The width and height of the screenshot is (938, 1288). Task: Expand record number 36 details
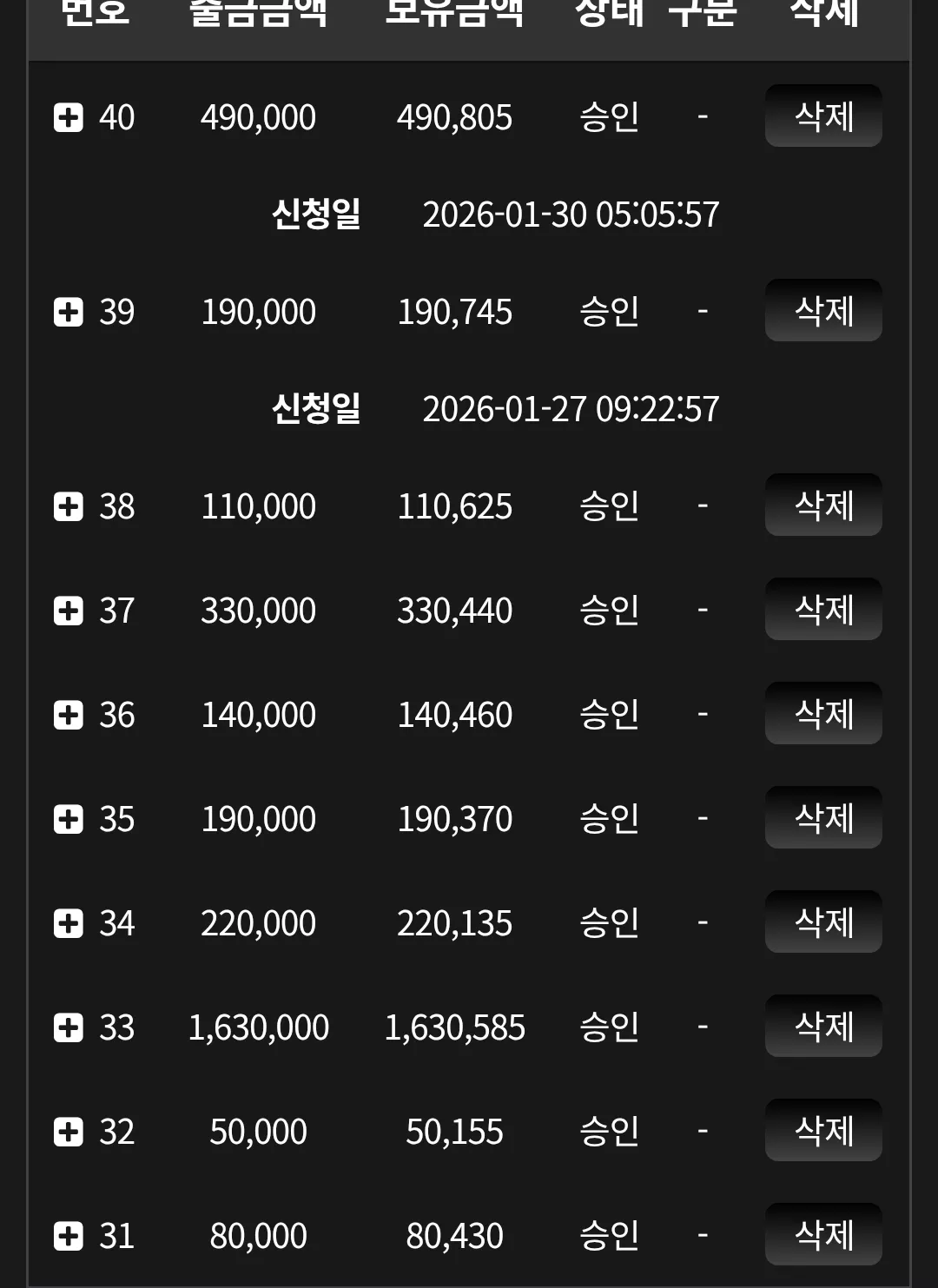click(x=69, y=714)
